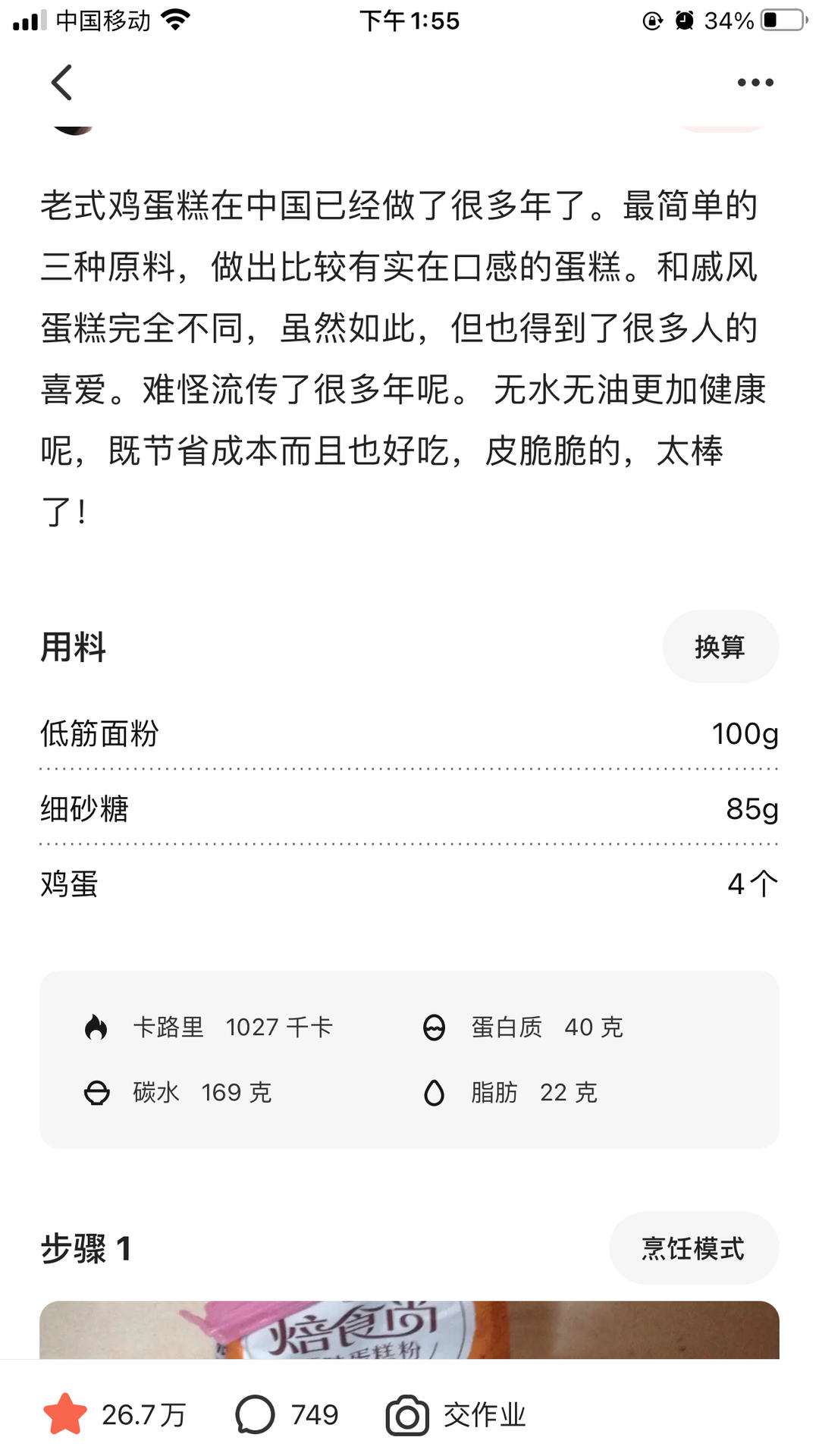The image size is (819, 1456).
Task: Go back using the top-left arrow
Action: (62, 83)
